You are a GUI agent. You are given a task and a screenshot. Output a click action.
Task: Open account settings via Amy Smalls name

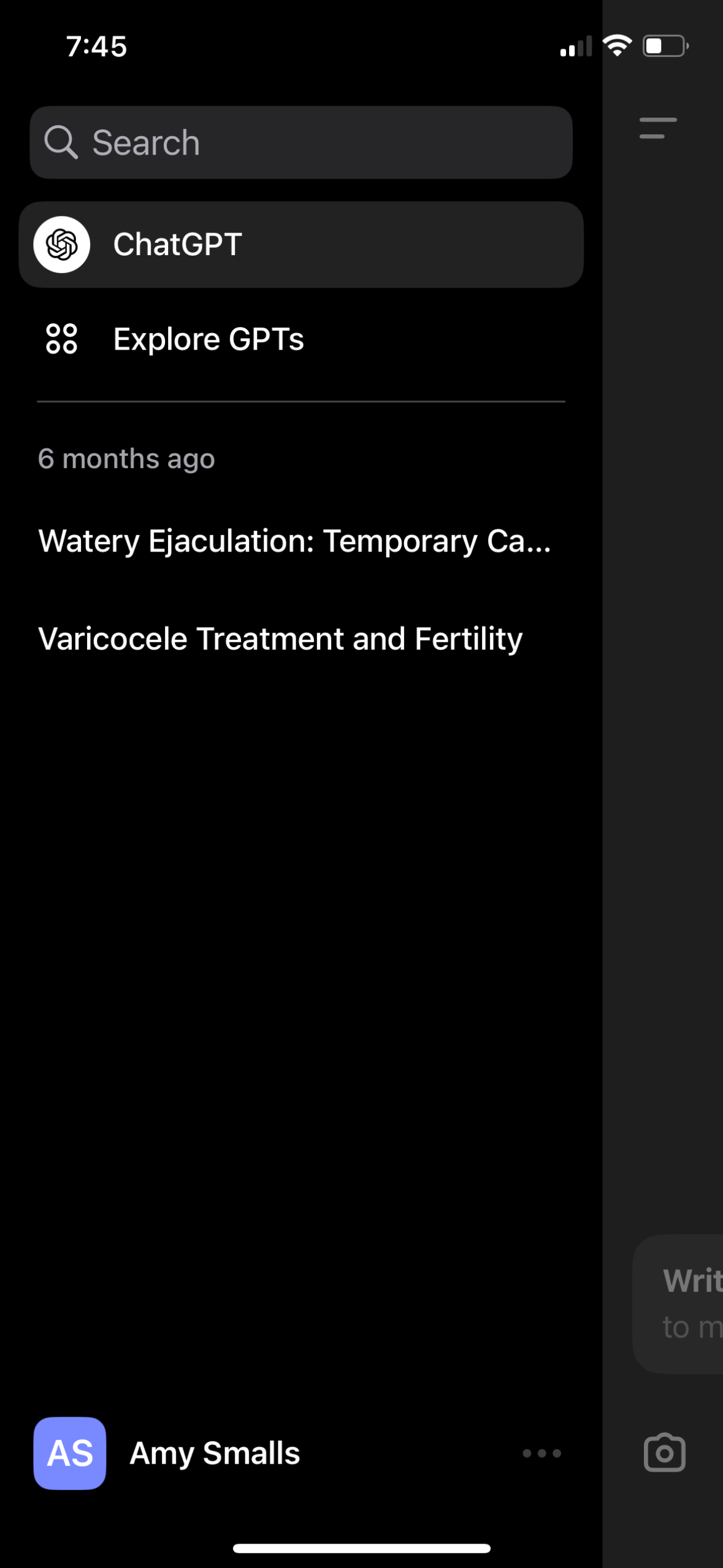pyautogui.click(x=213, y=1453)
